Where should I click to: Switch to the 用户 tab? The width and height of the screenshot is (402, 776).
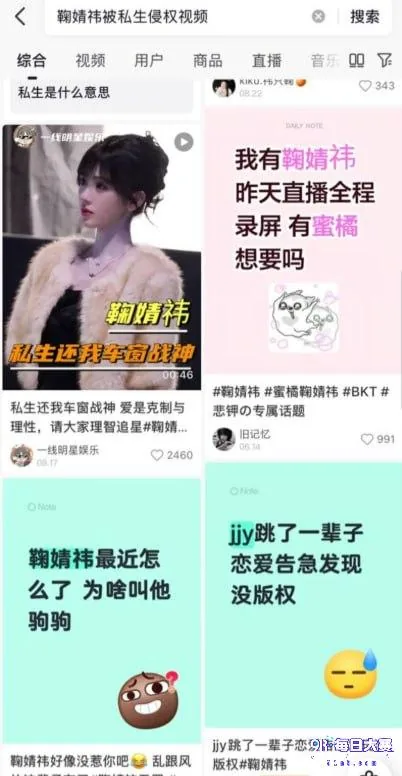pyautogui.click(x=149, y=61)
